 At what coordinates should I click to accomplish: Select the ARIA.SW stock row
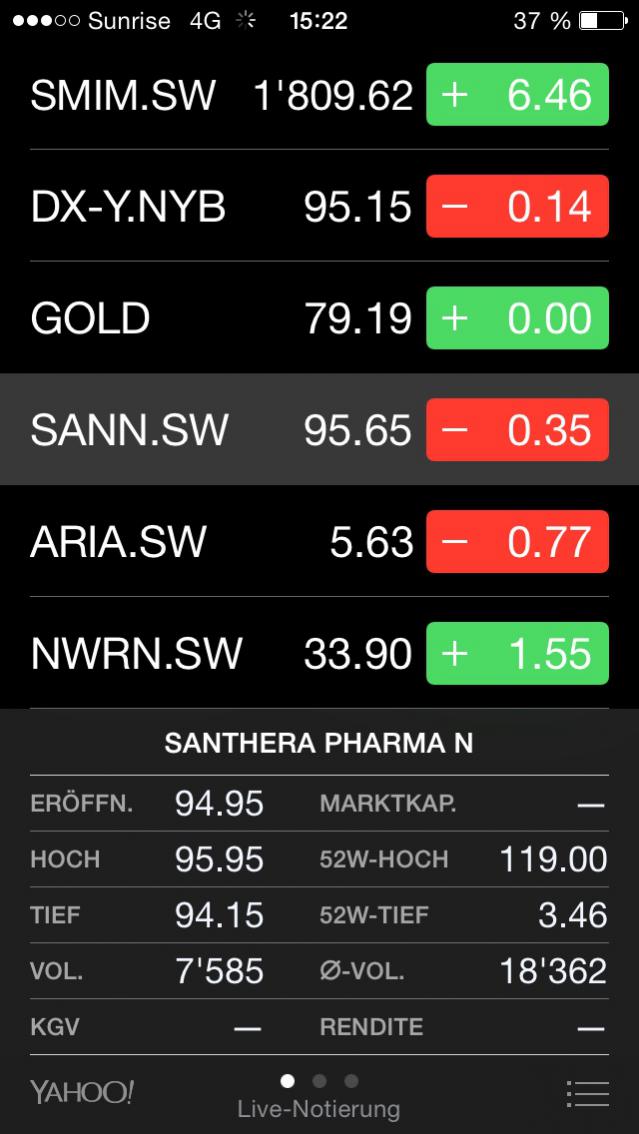(x=220, y=542)
